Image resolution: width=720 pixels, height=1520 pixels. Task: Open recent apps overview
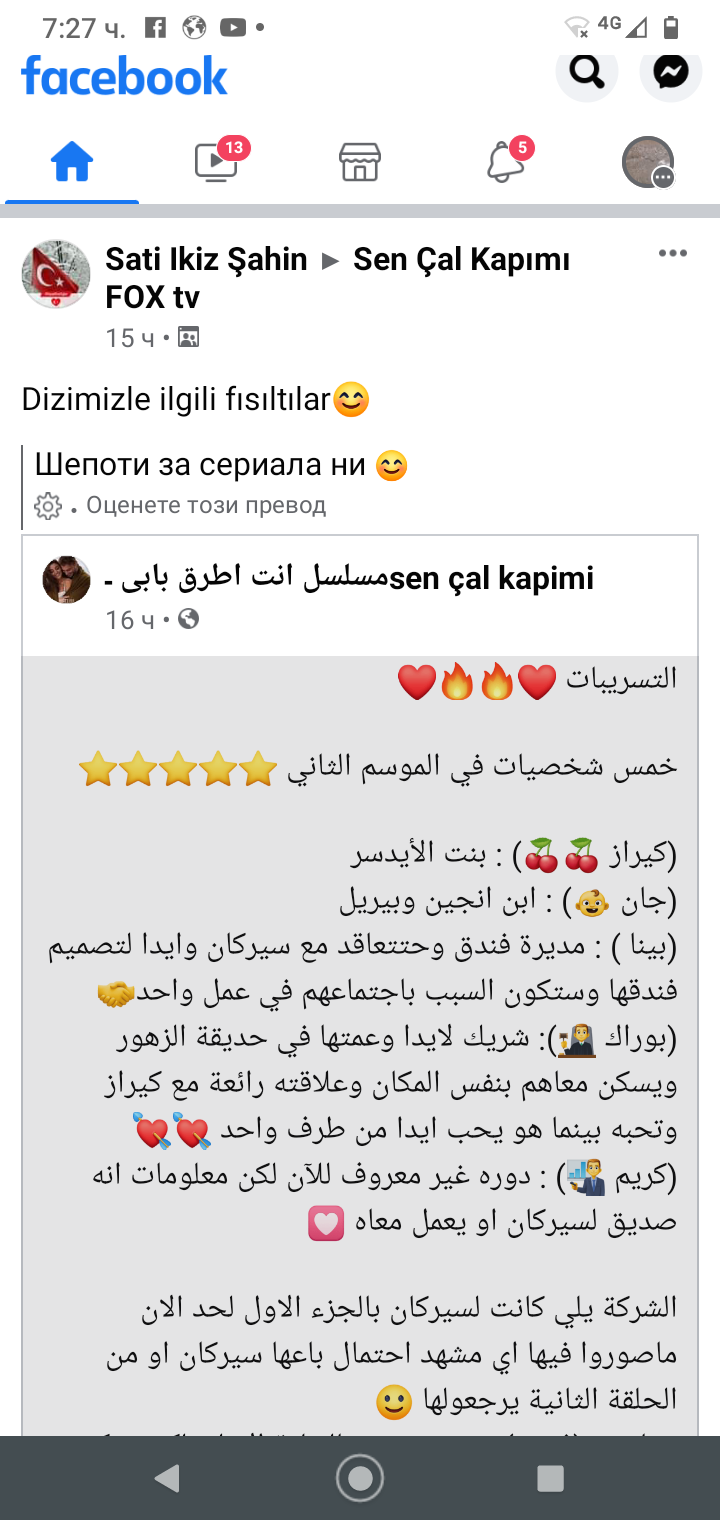tap(550, 1478)
